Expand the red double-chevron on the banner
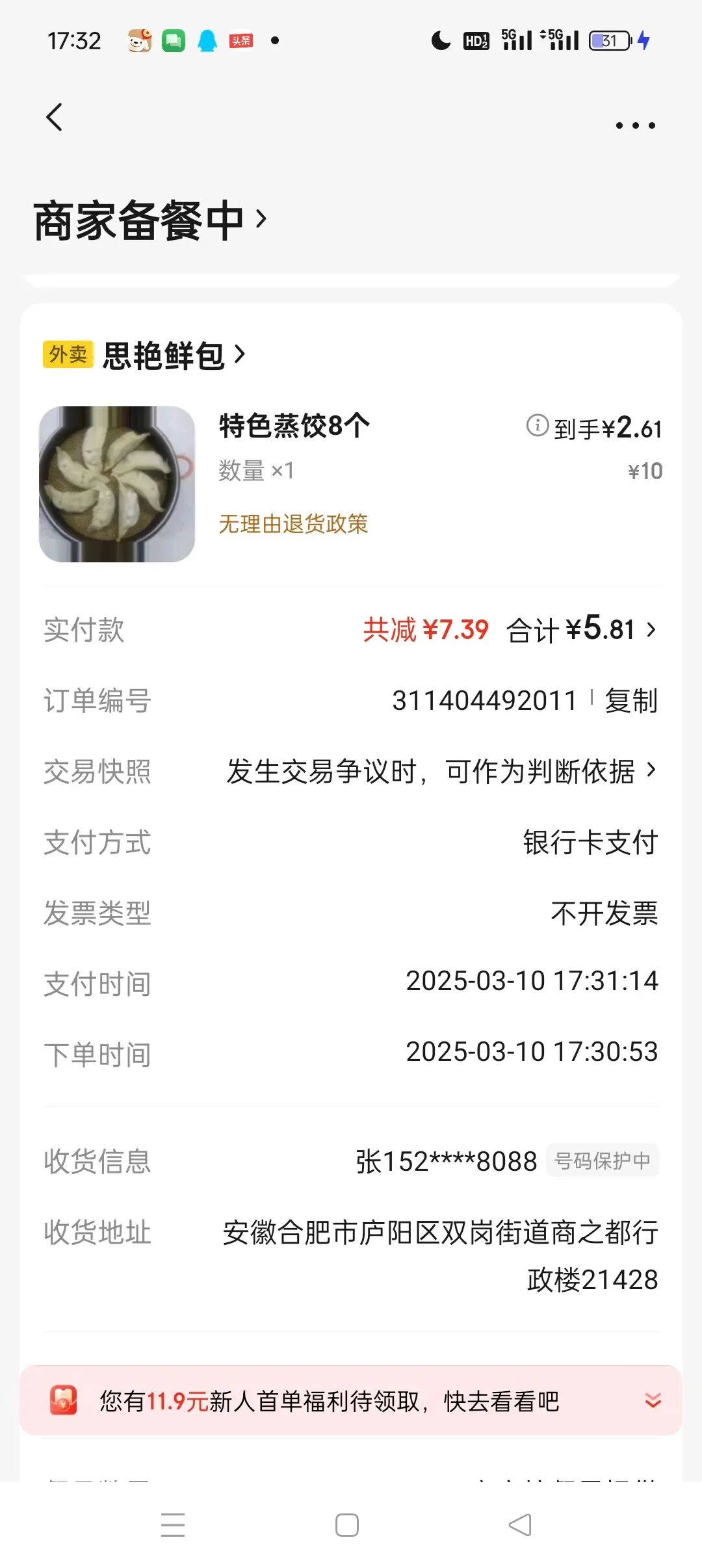702x1568 pixels. tap(653, 1401)
